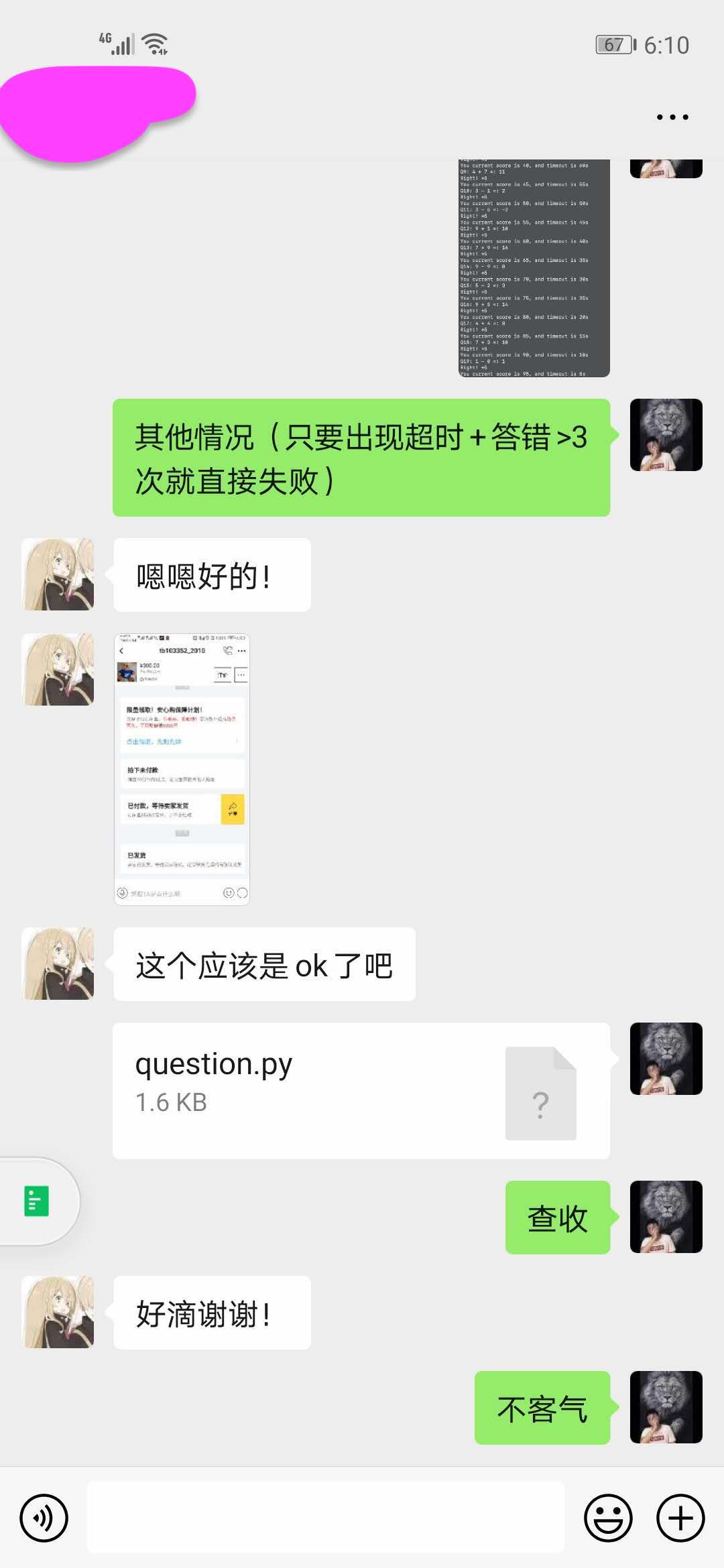Tap my lion avatar beside 查收
Image resolution: width=724 pixels, height=1568 pixels.
(x=666, y=1217)
